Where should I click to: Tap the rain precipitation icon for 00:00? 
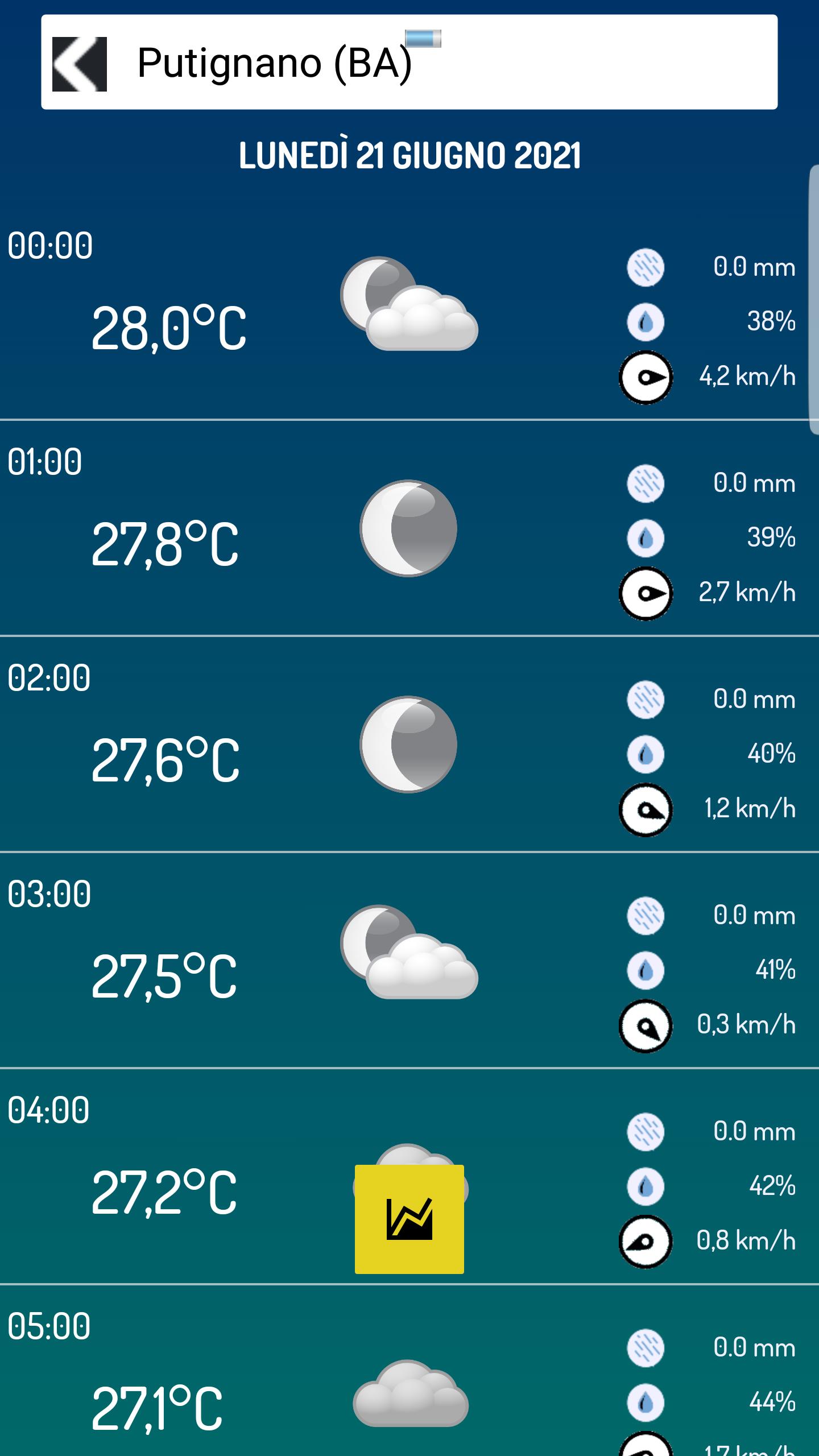646,267
